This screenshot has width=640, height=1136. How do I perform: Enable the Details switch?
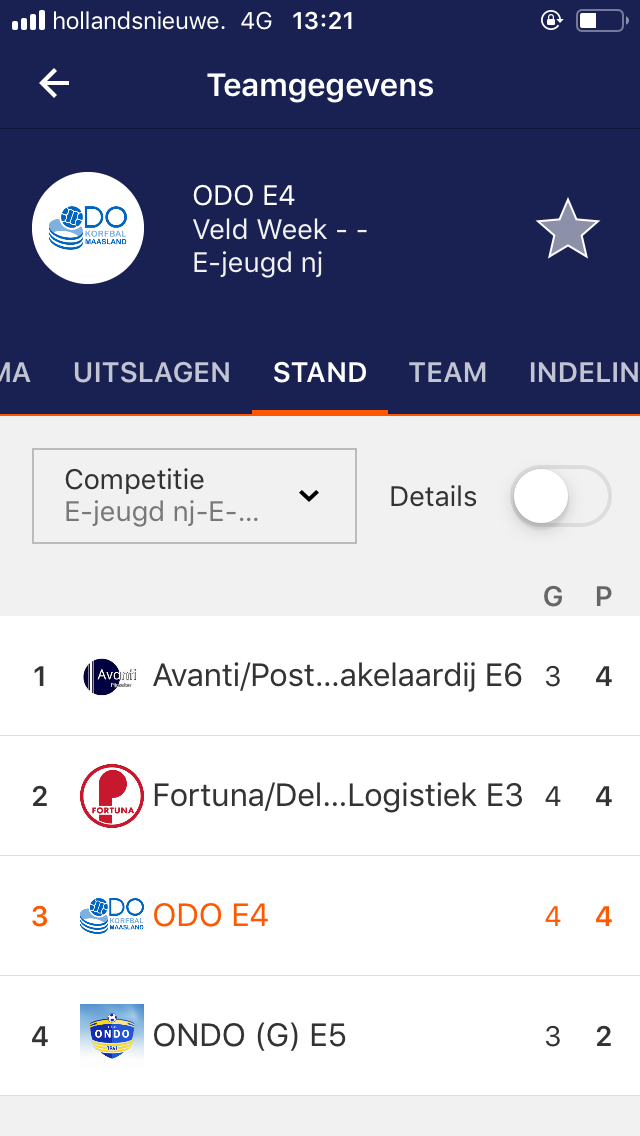[561, 496]
